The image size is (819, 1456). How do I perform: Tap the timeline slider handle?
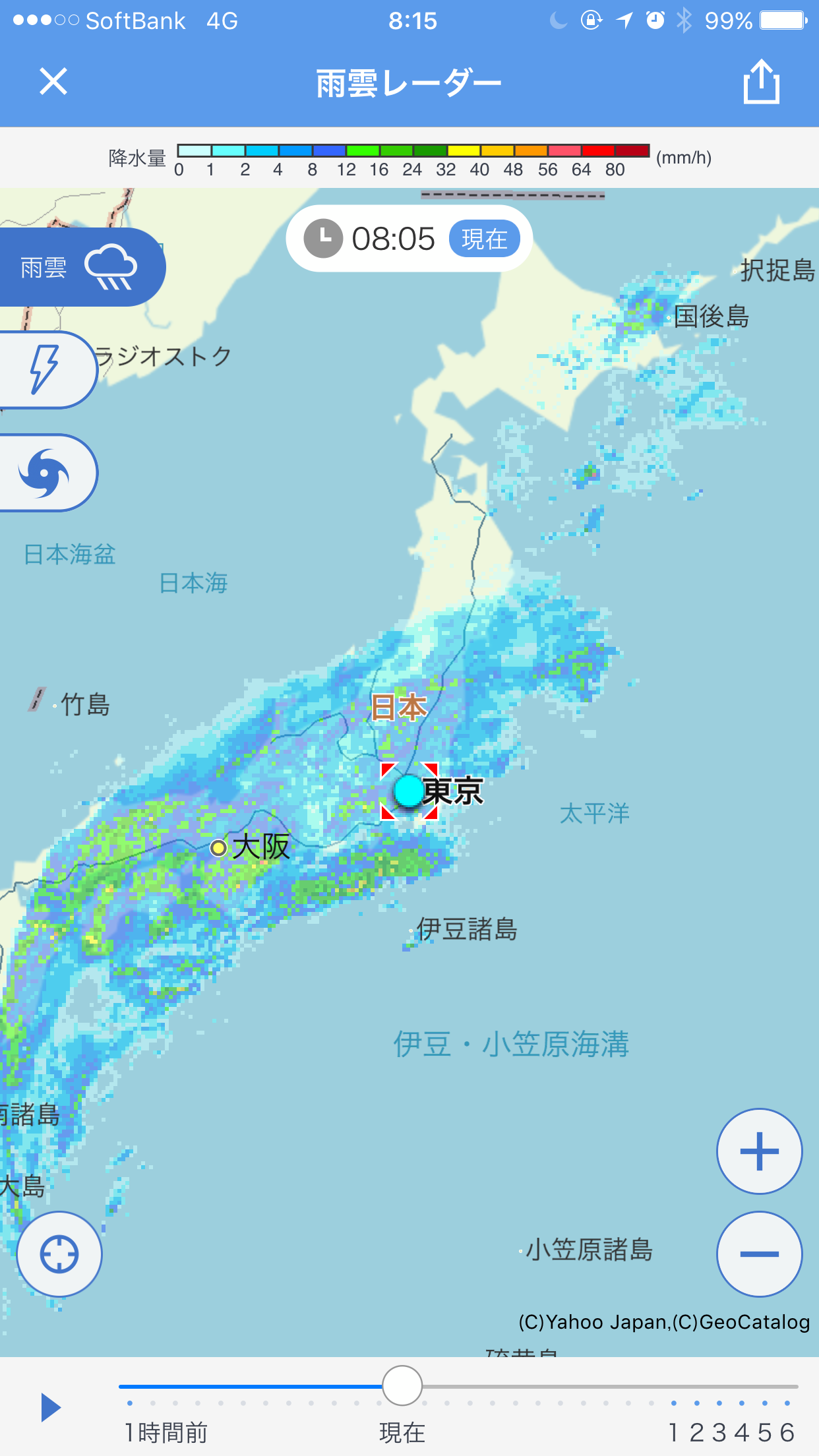click(x=402, y=1386)
